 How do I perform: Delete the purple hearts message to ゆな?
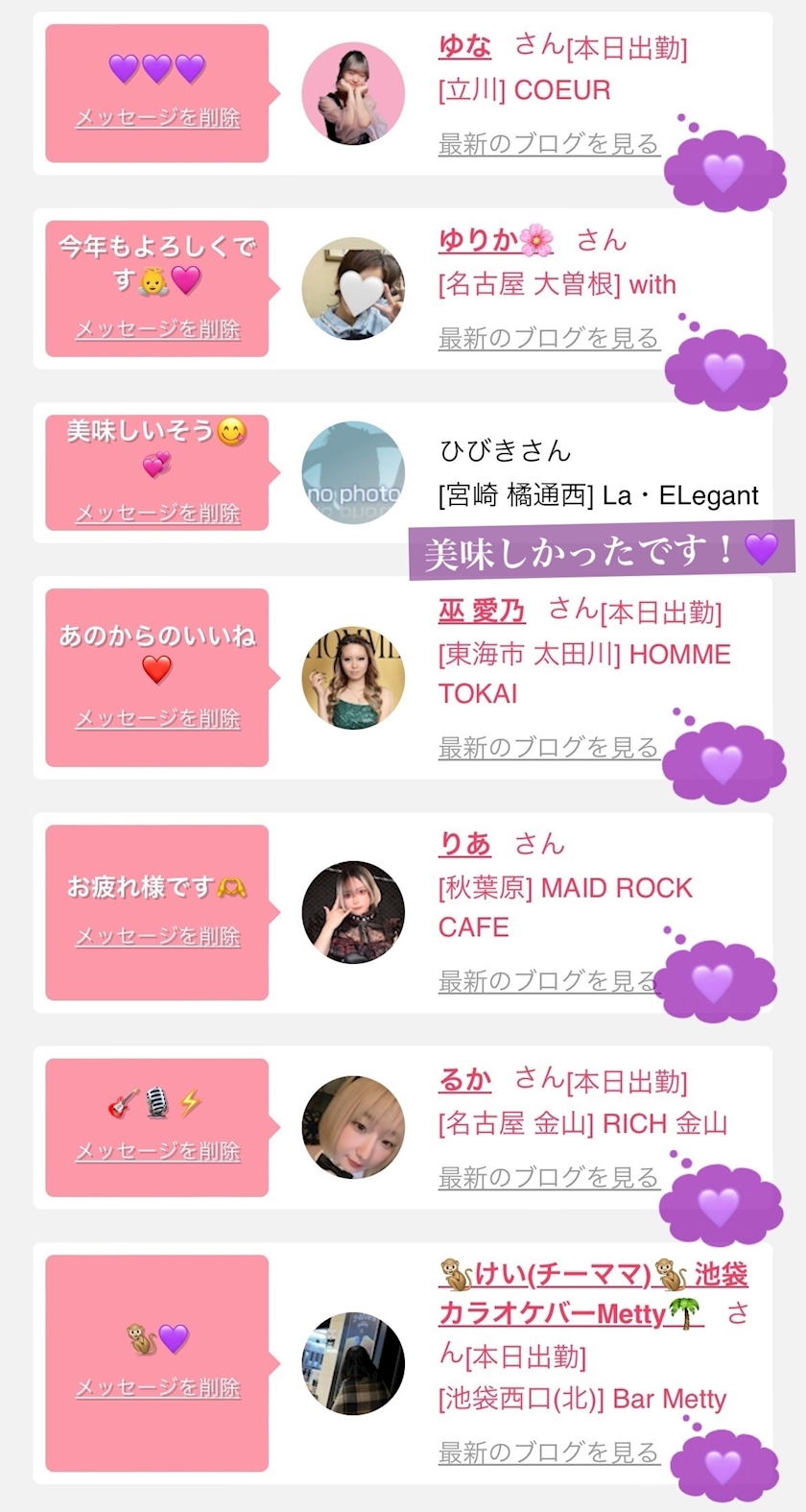point(157,118)
